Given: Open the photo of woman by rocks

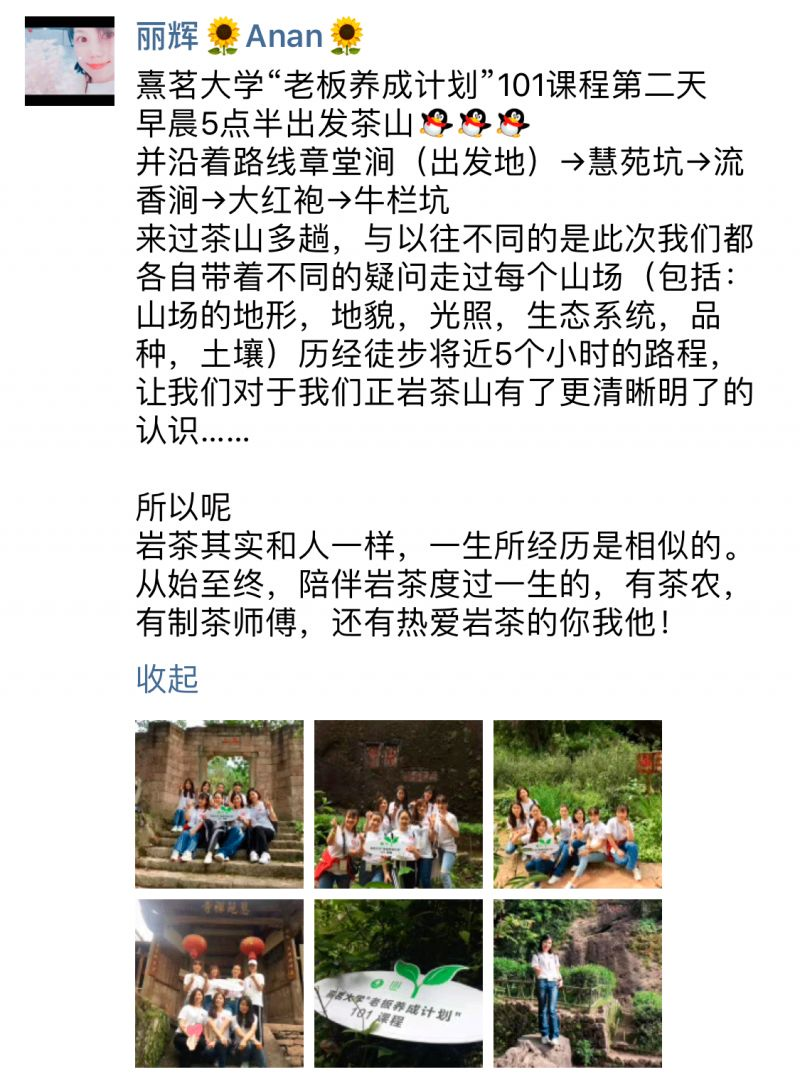Looking at the screenshot, I should (x=577, y=982).
